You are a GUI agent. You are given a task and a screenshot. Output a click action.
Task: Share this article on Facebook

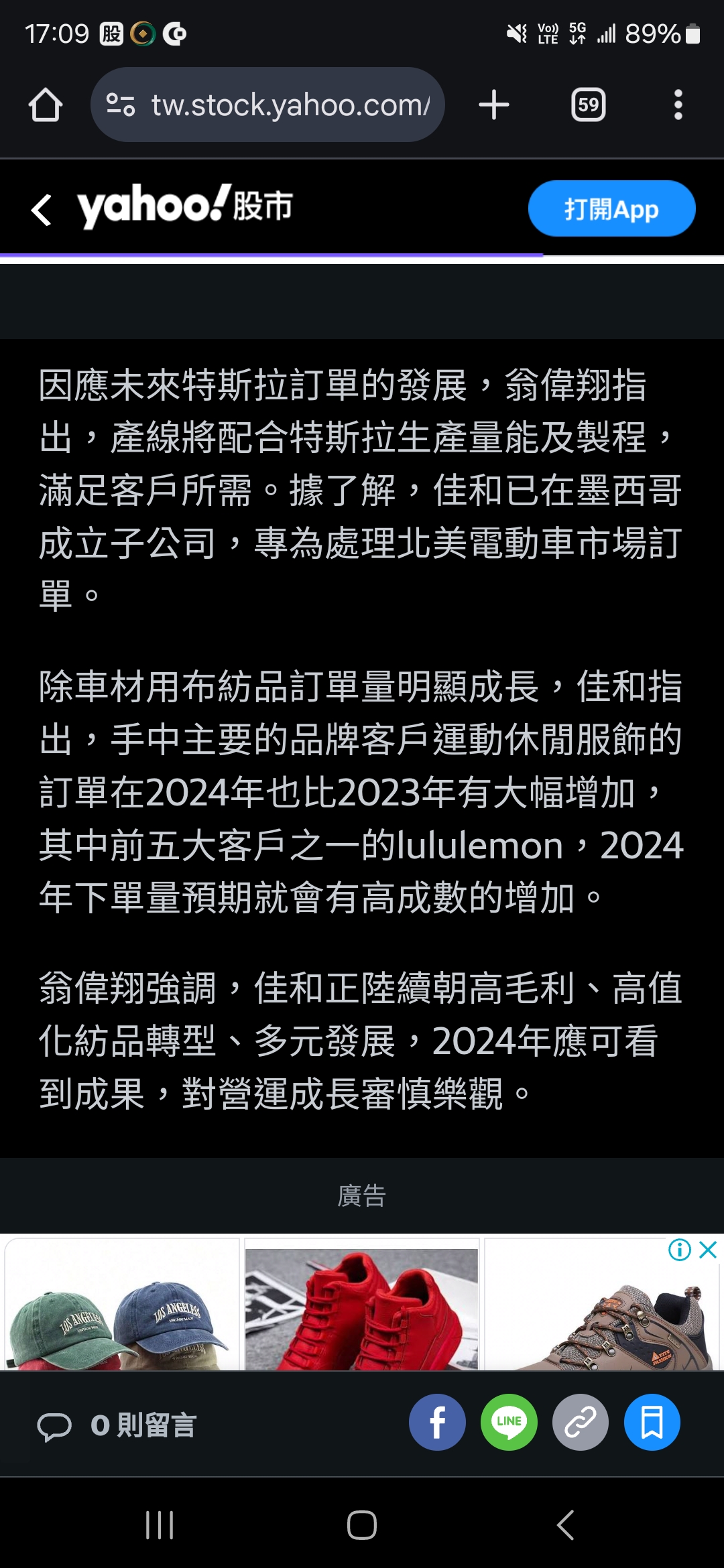coord(437,1423)
